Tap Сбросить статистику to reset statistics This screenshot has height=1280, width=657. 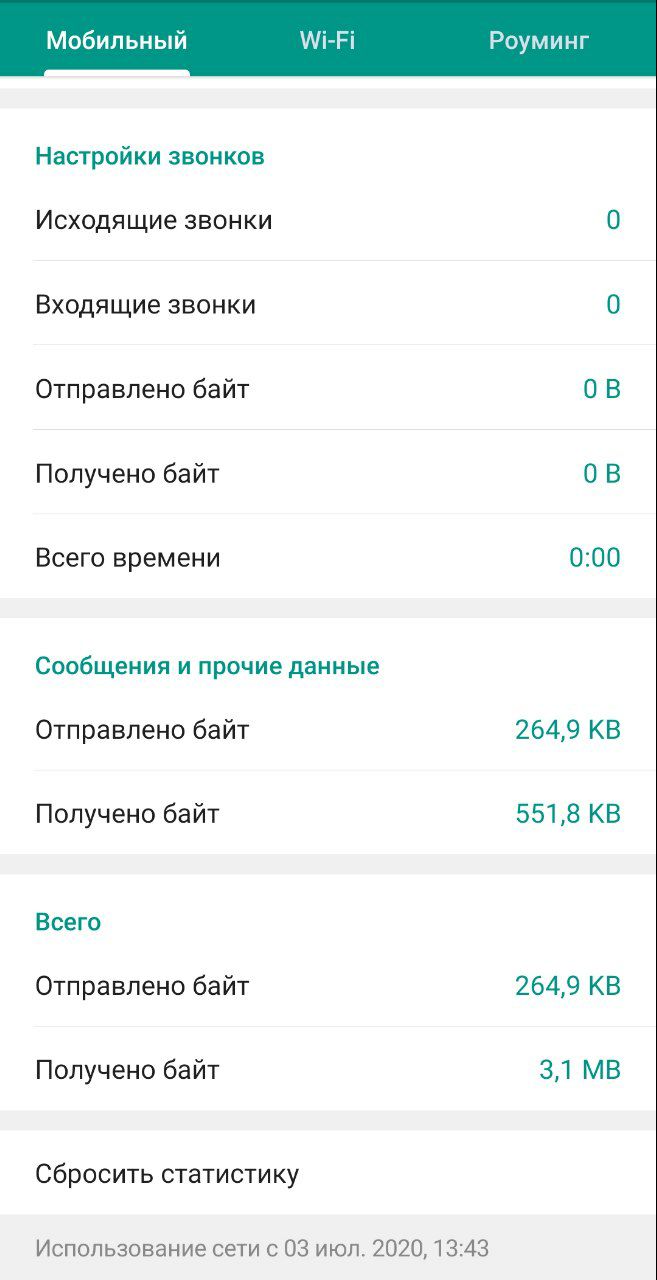167,1173
